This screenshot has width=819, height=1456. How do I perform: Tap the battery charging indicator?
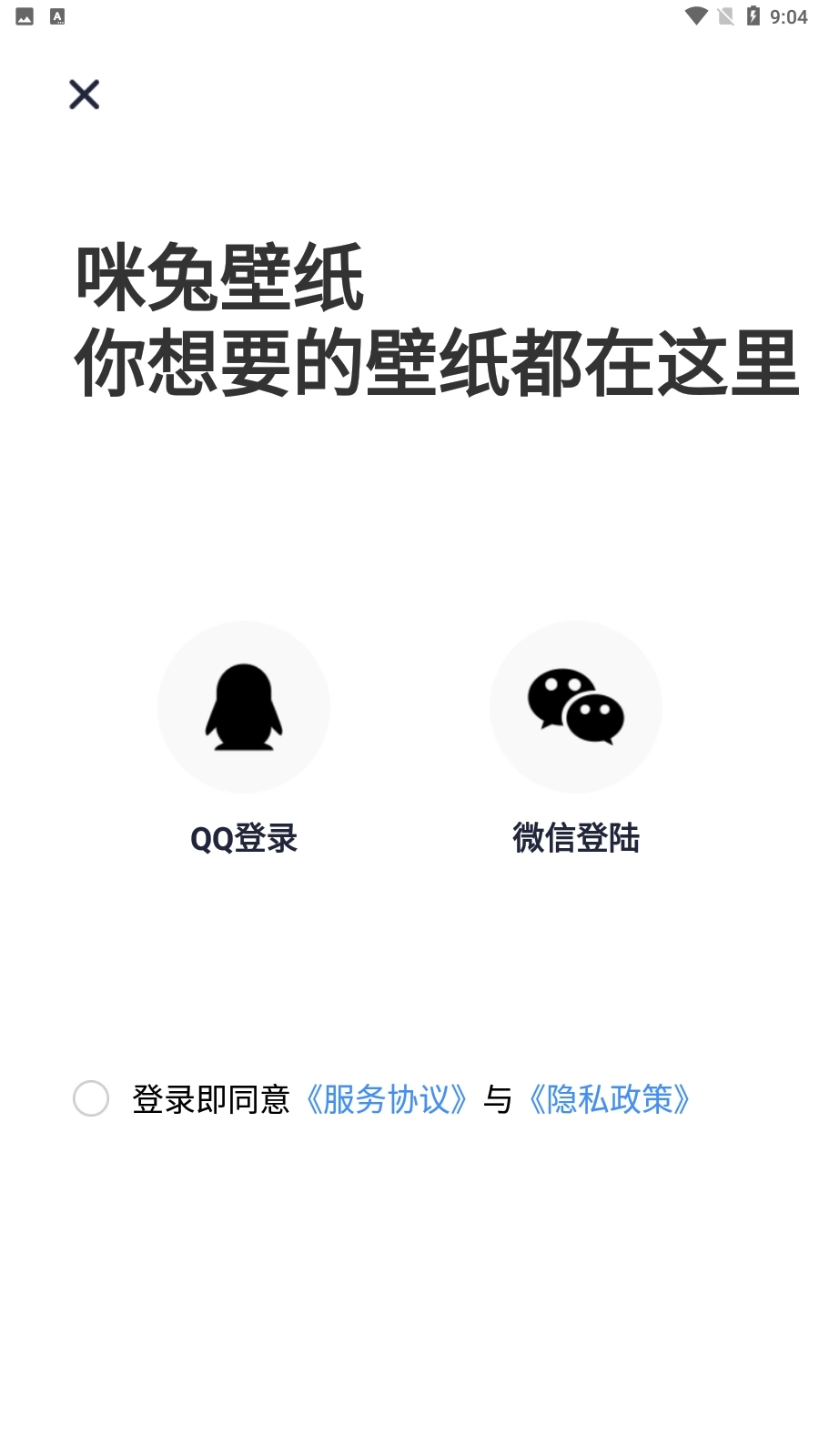753,15
